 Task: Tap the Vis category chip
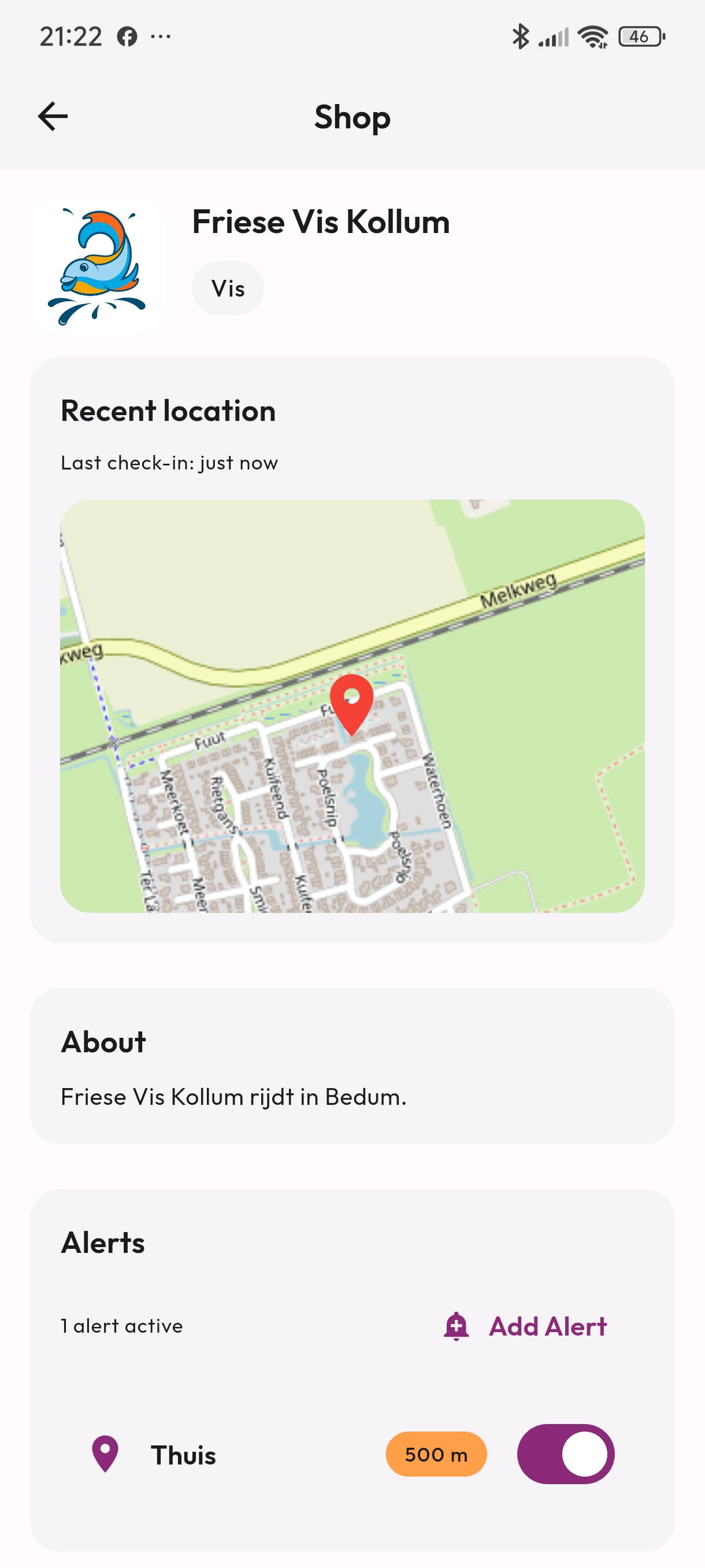tap(228, 288)
